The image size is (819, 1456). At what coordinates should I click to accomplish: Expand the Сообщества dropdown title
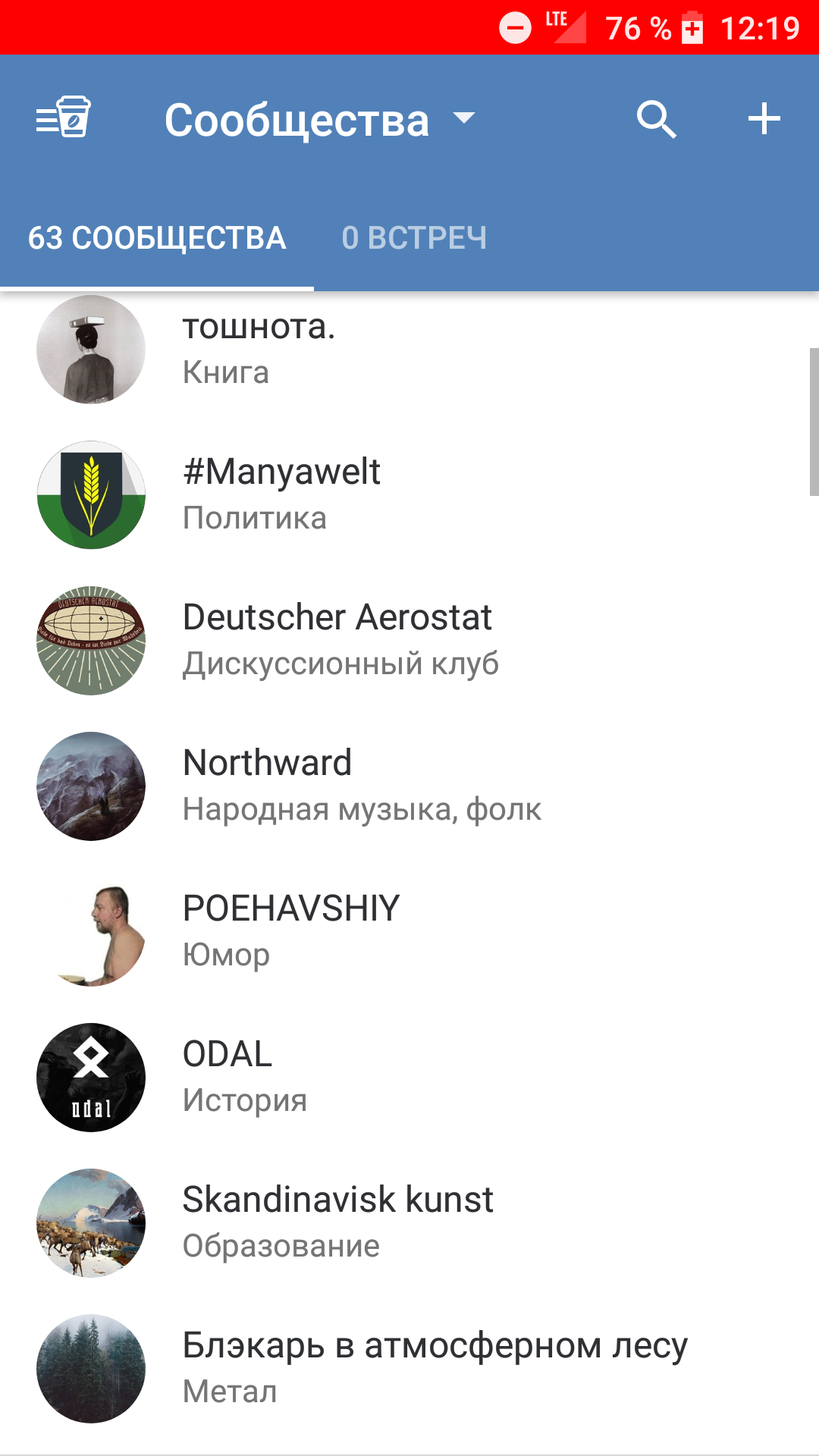point(318,120)
